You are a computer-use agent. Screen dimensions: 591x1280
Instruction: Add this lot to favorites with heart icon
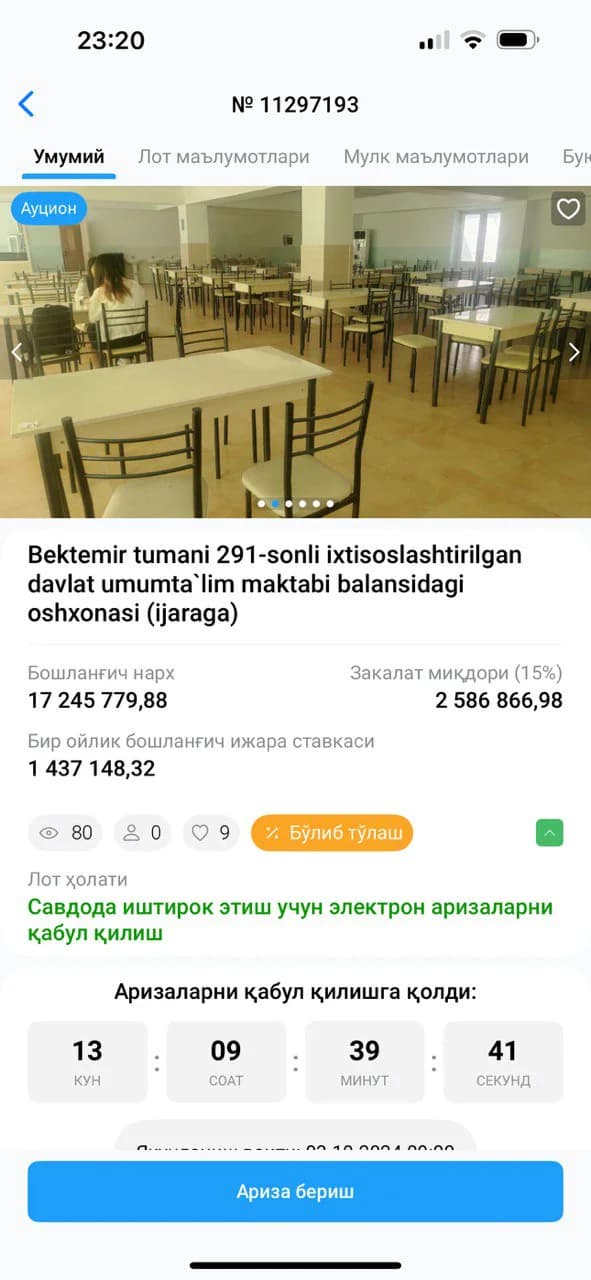click(568, 209)
